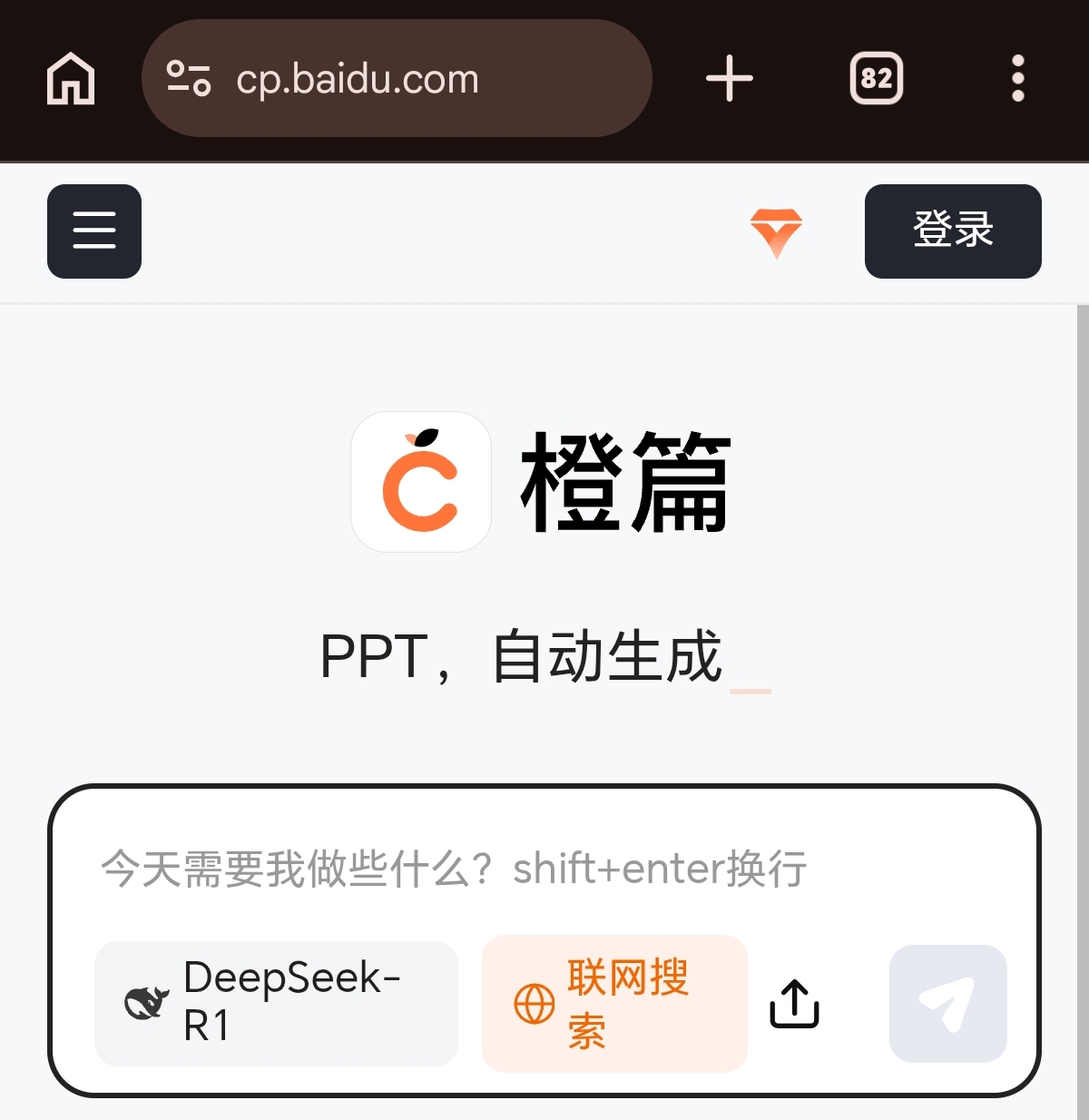Open the browser overflow menu
This screenshot has width=1089, height=1120.
pos(1018,79)
